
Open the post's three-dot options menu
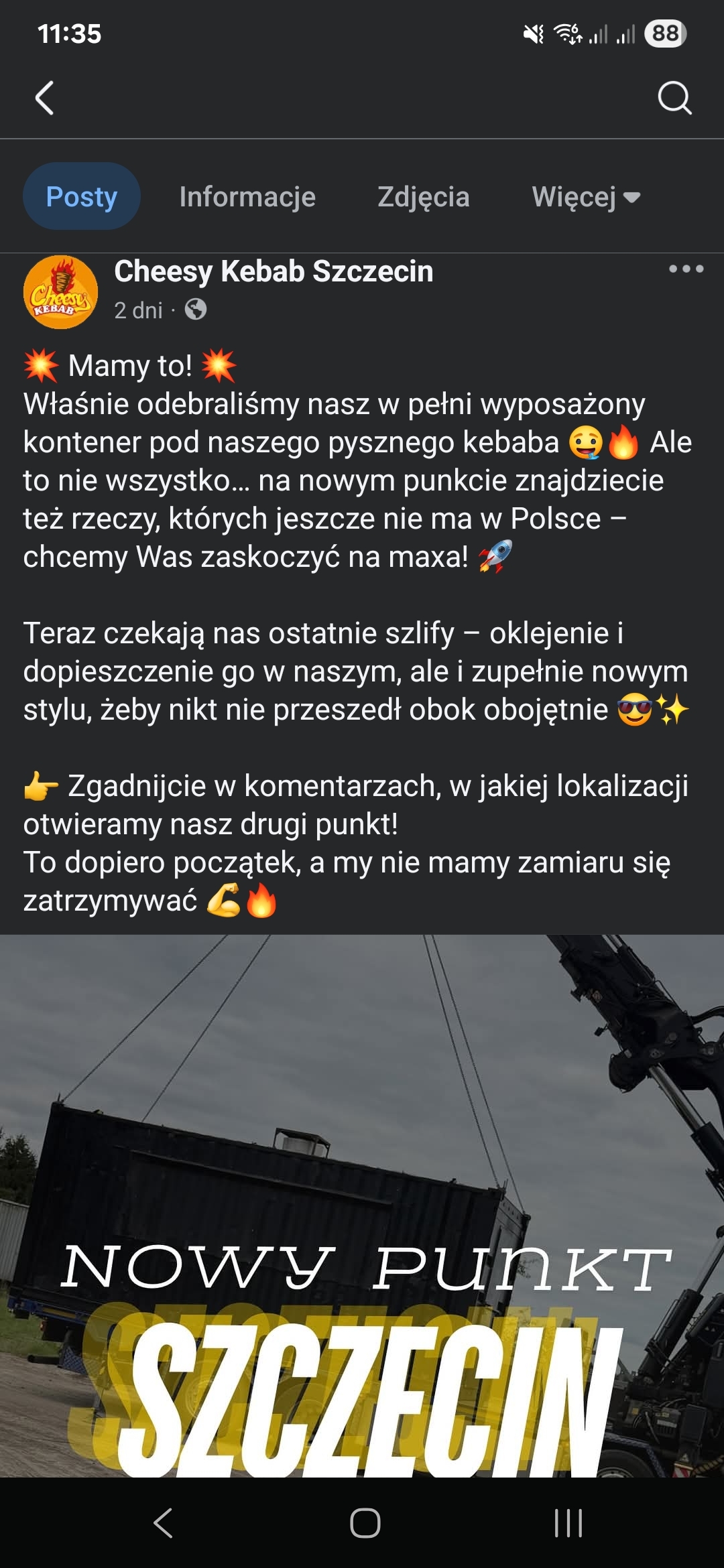point(686,269)
